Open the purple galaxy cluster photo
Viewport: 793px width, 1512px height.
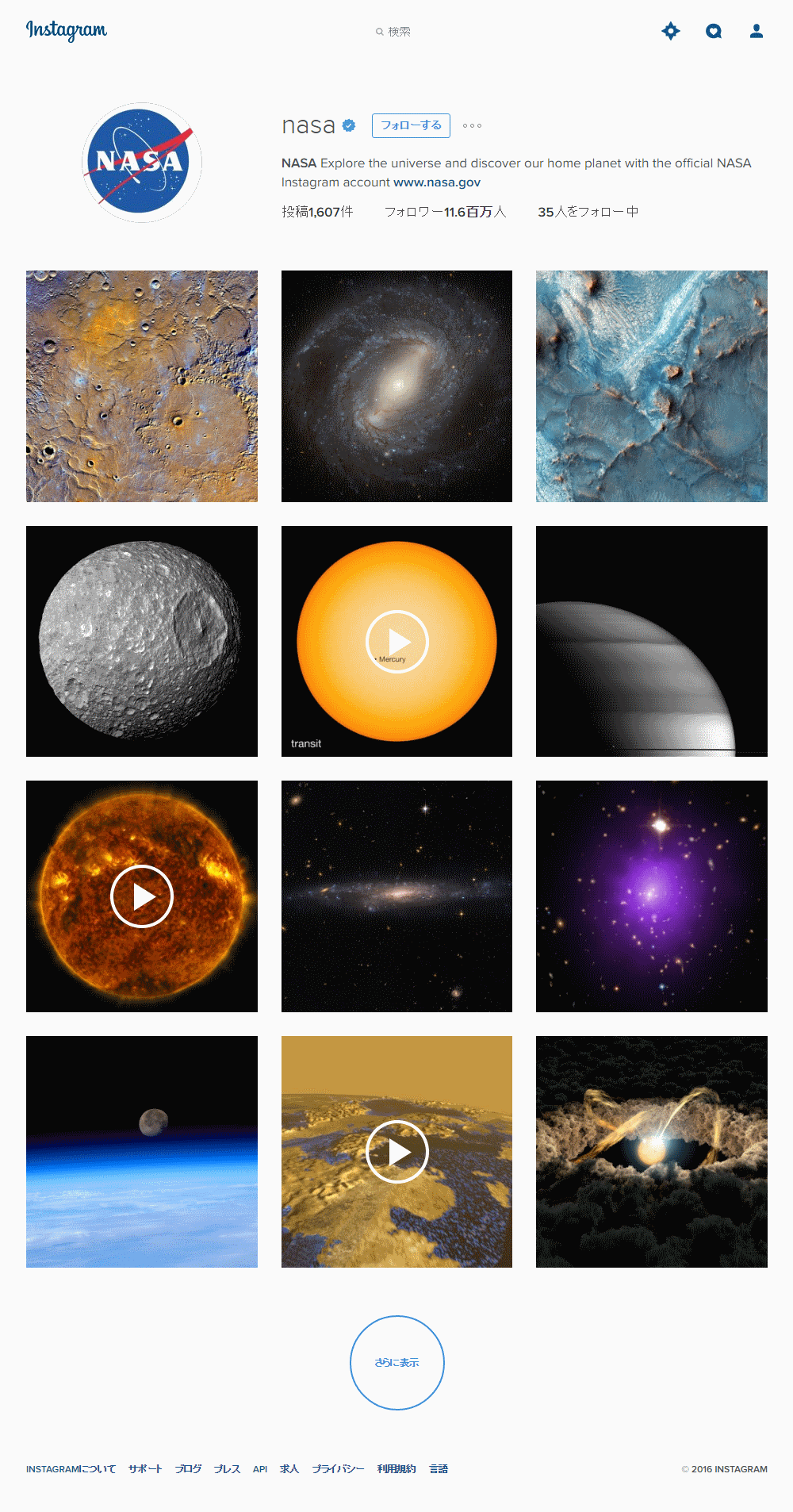click(x=651, y=896)
